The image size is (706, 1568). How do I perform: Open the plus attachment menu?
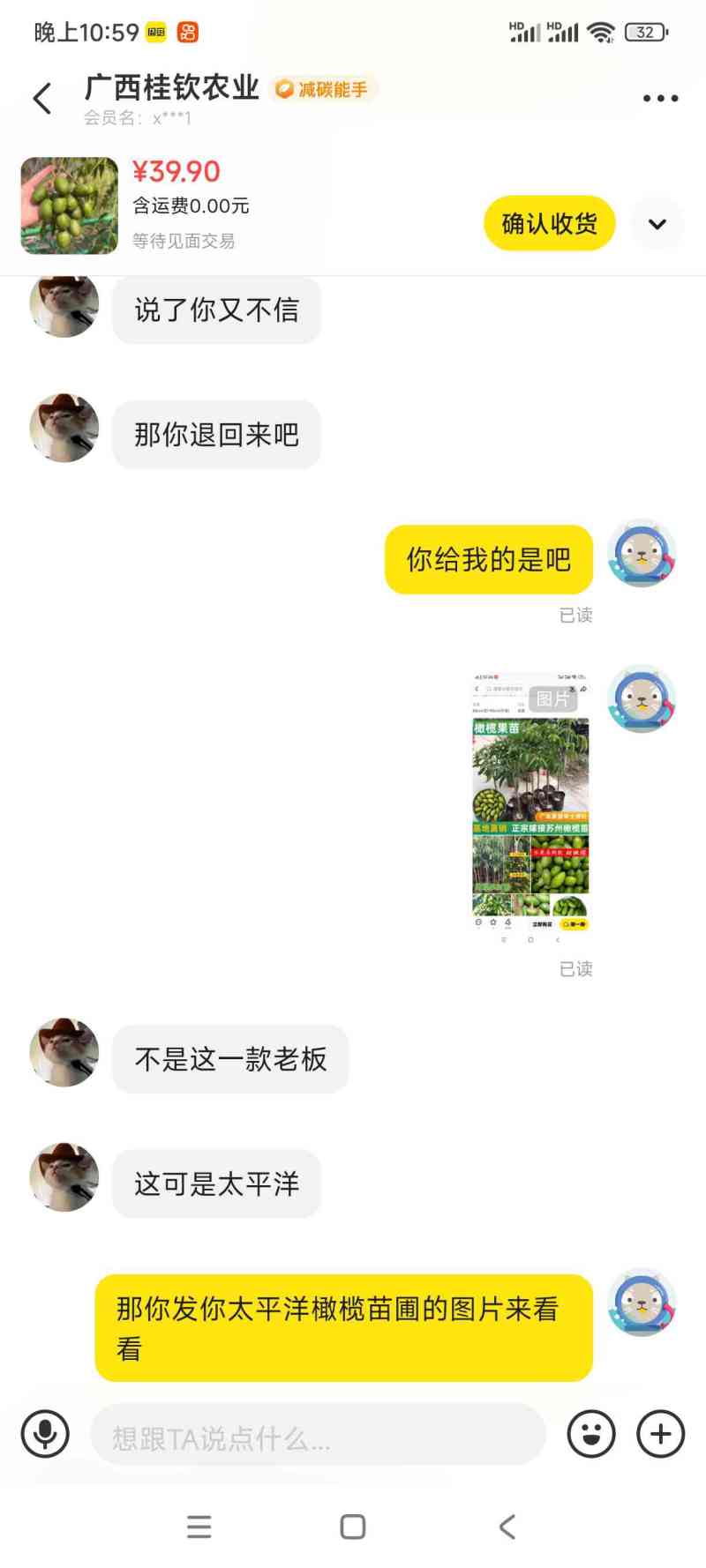click(660, 1434)
